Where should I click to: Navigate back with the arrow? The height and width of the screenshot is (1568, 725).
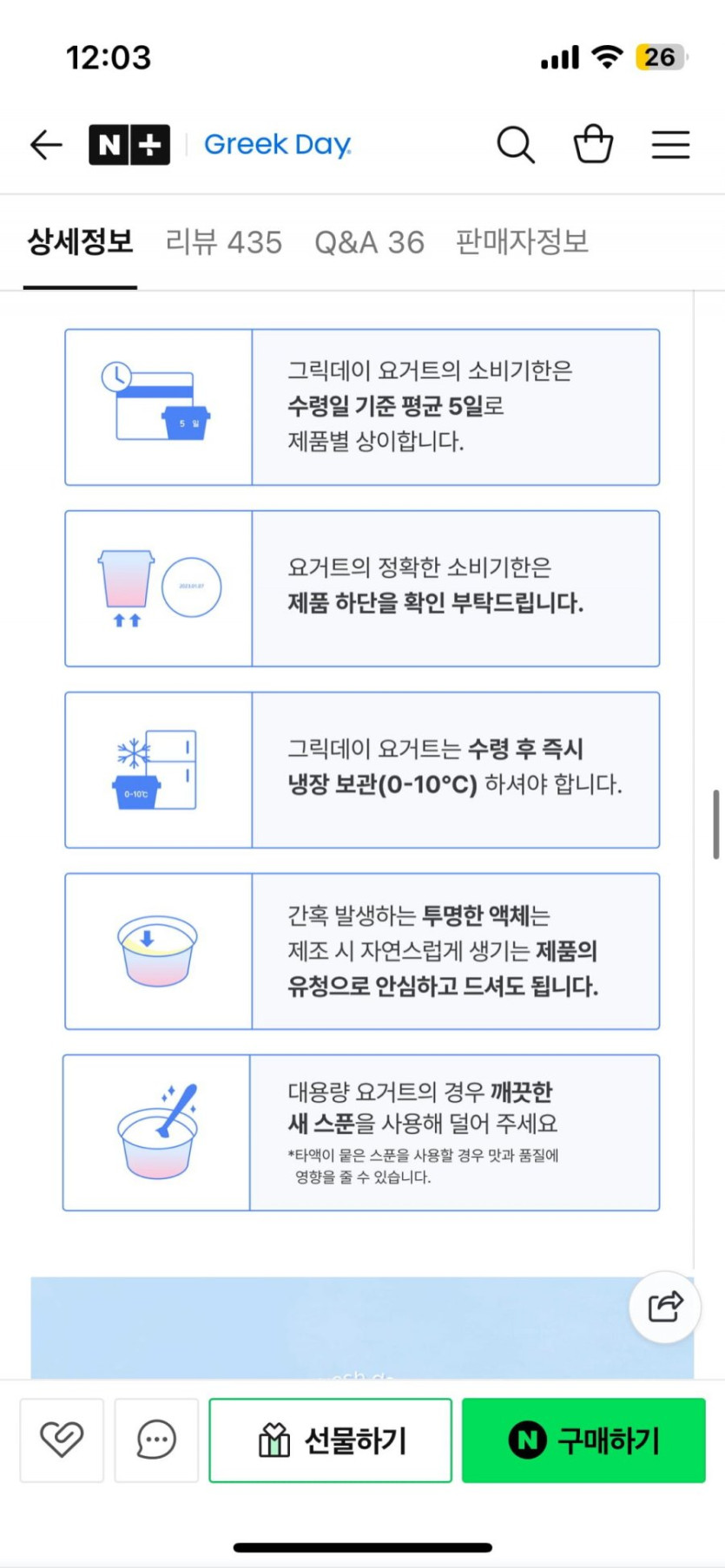pos(45,144)
